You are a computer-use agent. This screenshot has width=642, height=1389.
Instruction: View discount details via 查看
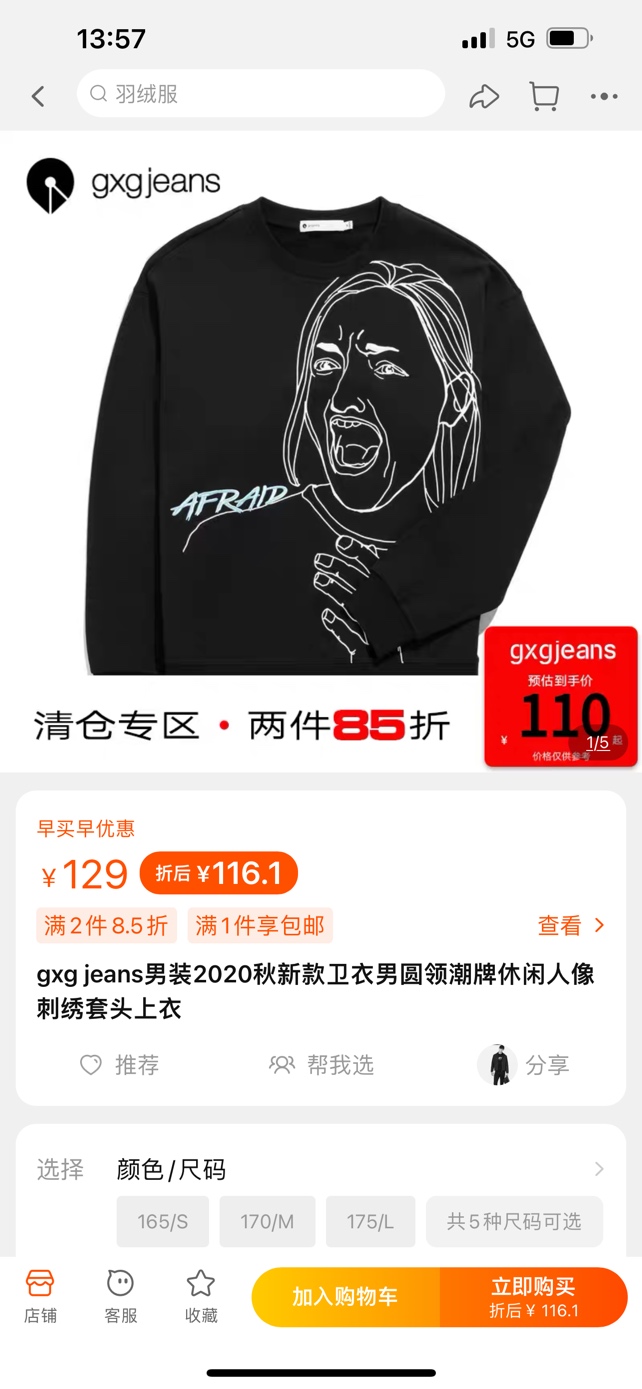coord(572,926)
